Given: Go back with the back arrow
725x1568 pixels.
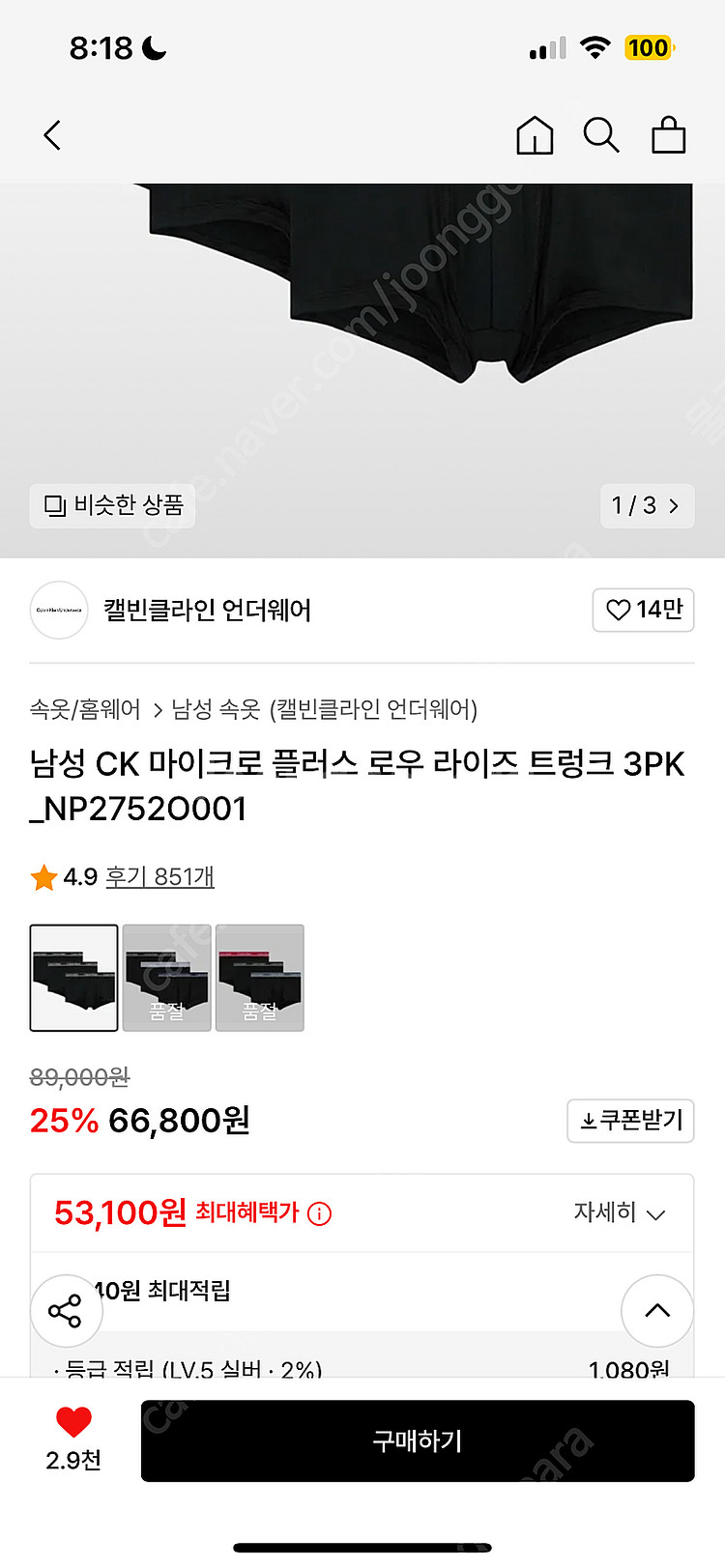Looking at the screenshot, I should [x=51, y=135].
